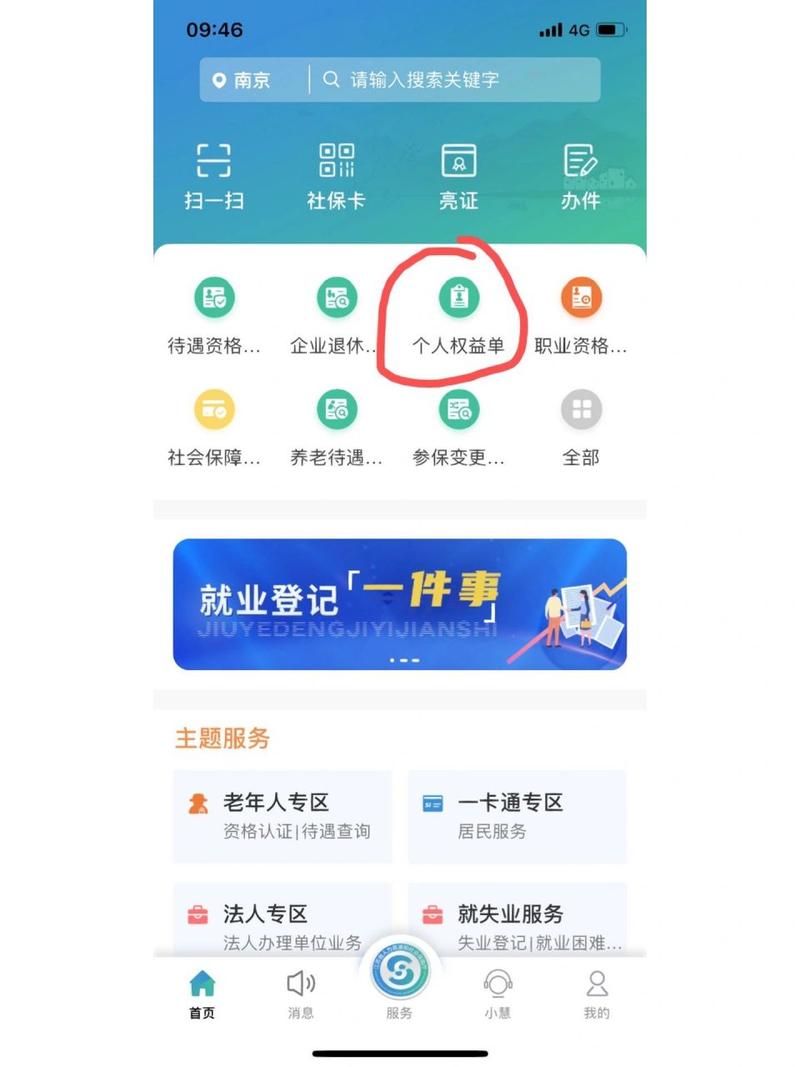The width and height of the screenshot is (800, 1067).
Task: Open 养老待遇 service shortcut
Action: coord(336,427)
